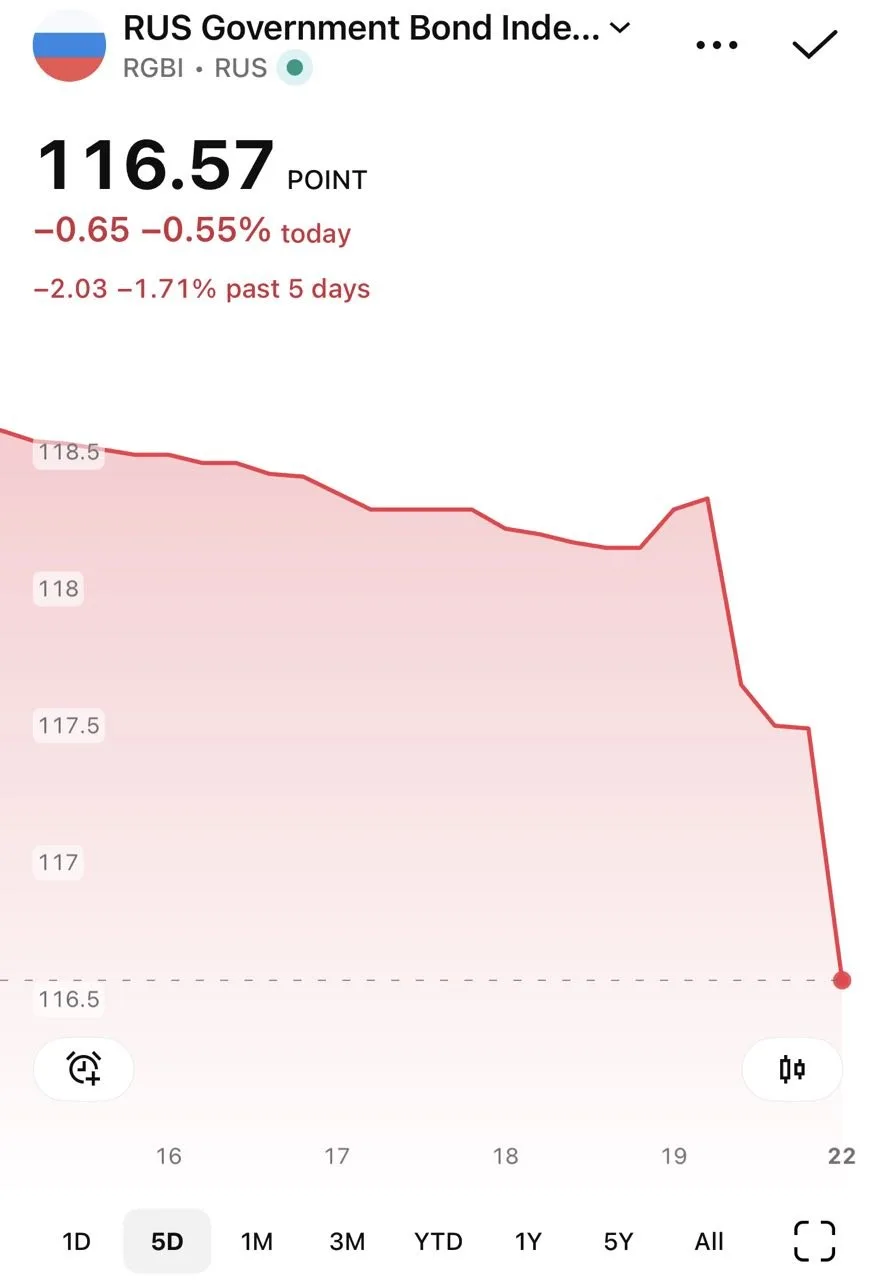Switch chart type with the candlestick icon

point(792,1069)
